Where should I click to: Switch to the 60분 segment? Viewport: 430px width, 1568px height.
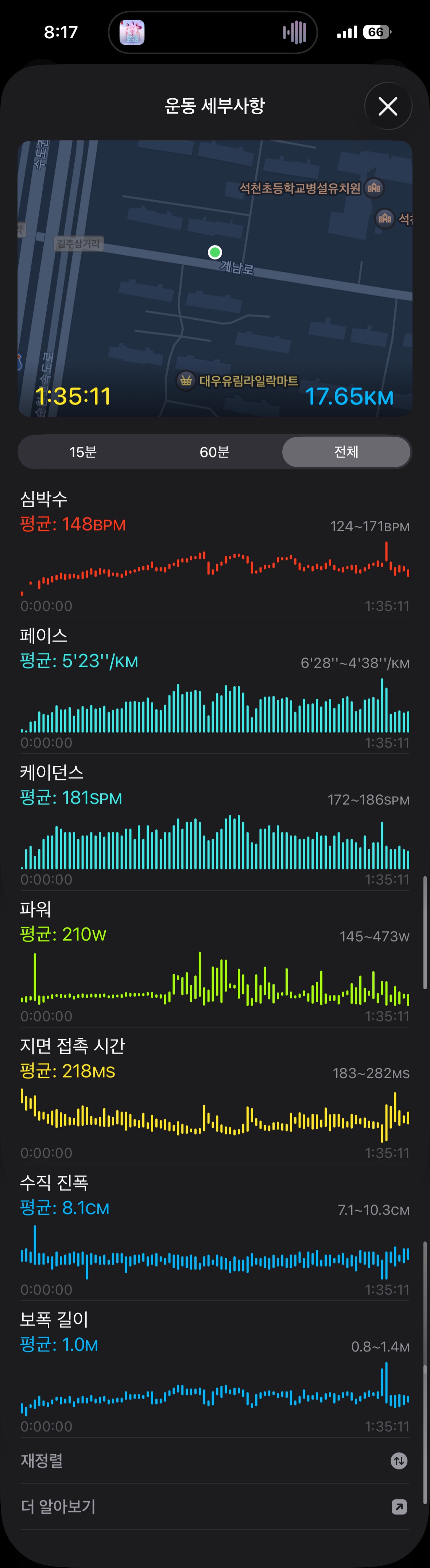214,452
